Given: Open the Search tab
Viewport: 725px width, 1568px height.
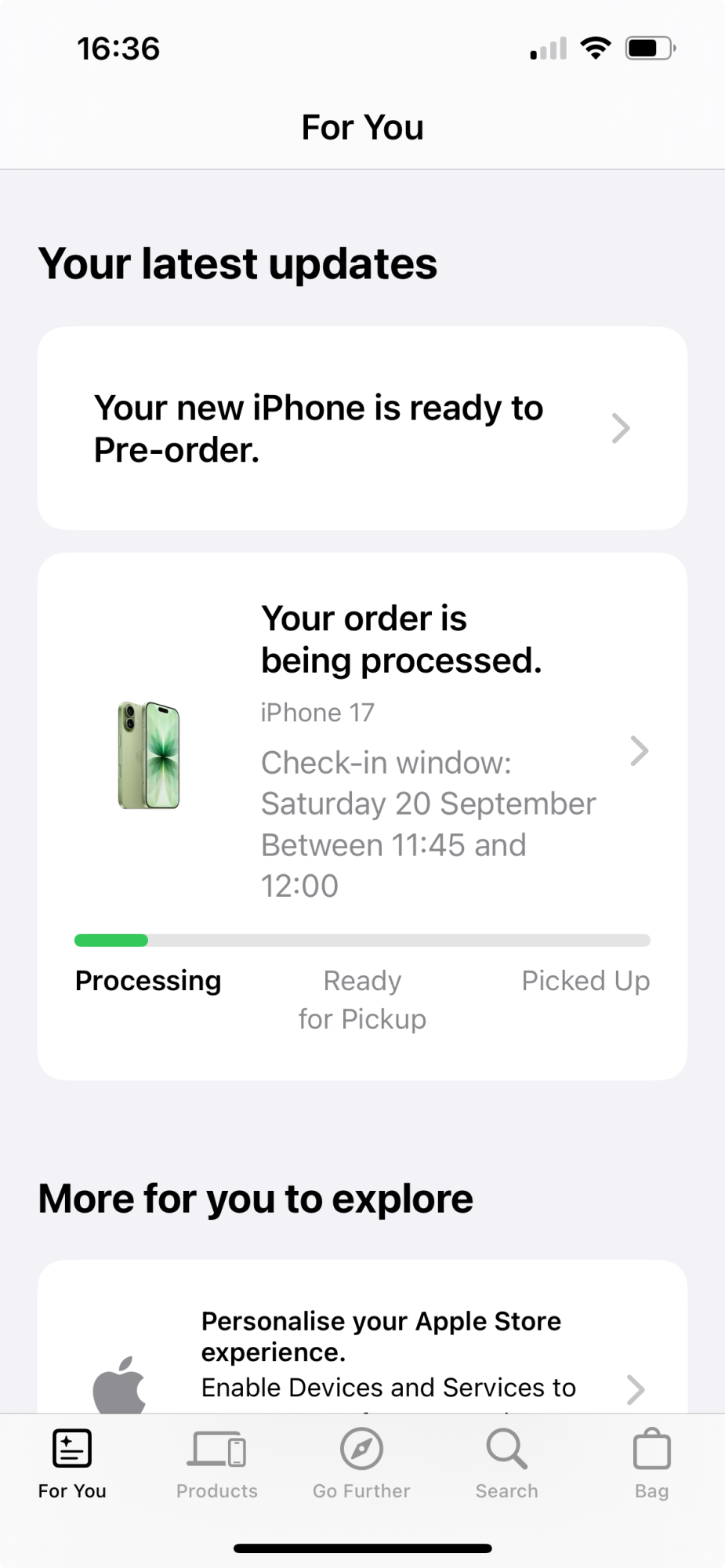Looking at the screenshot, I should pos(506,1465).
